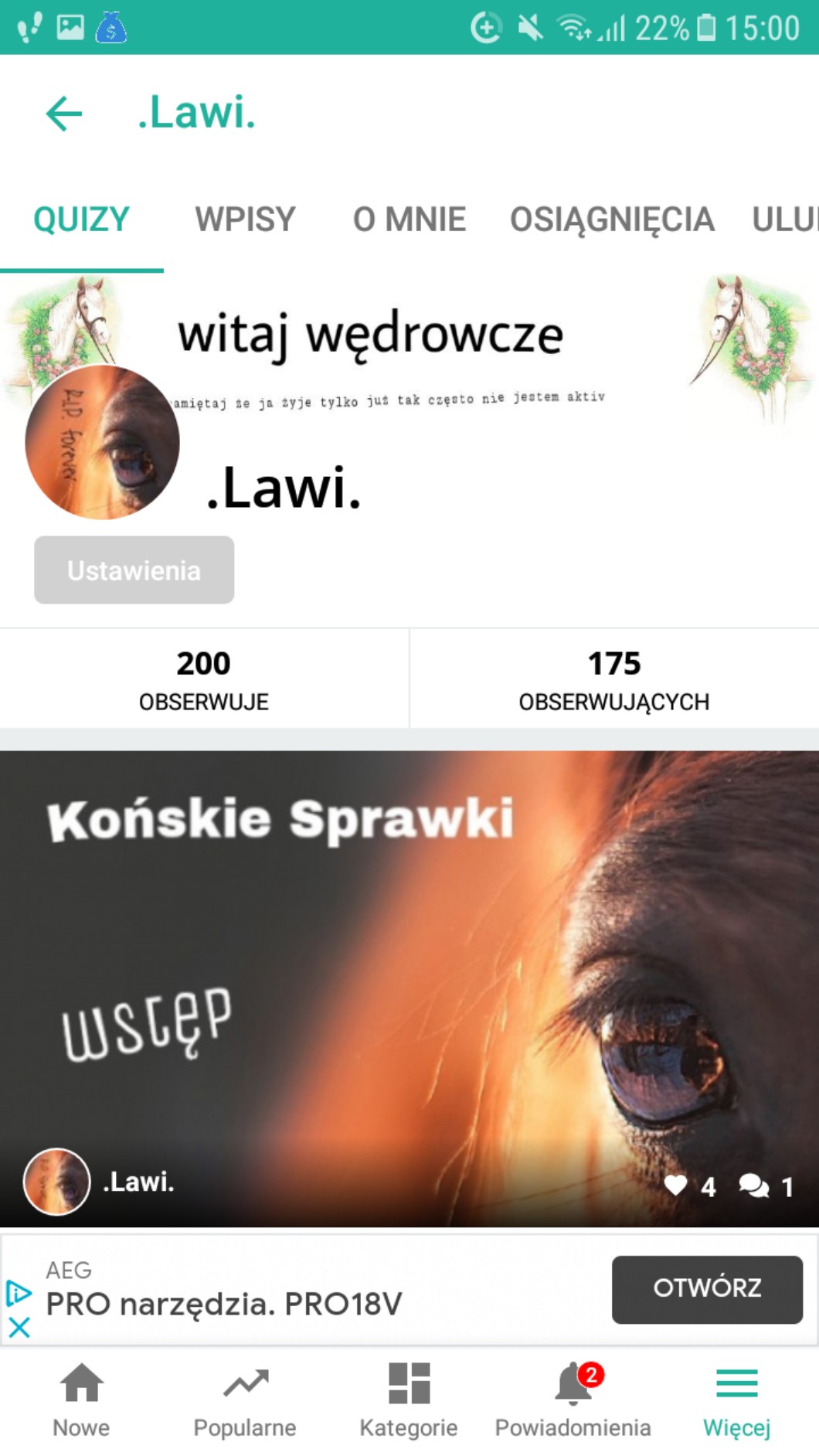View the 175 OBSERWUJĄCYCH list
The height and width of the screenshot is (1456, 819).
[x=613, y=679]
